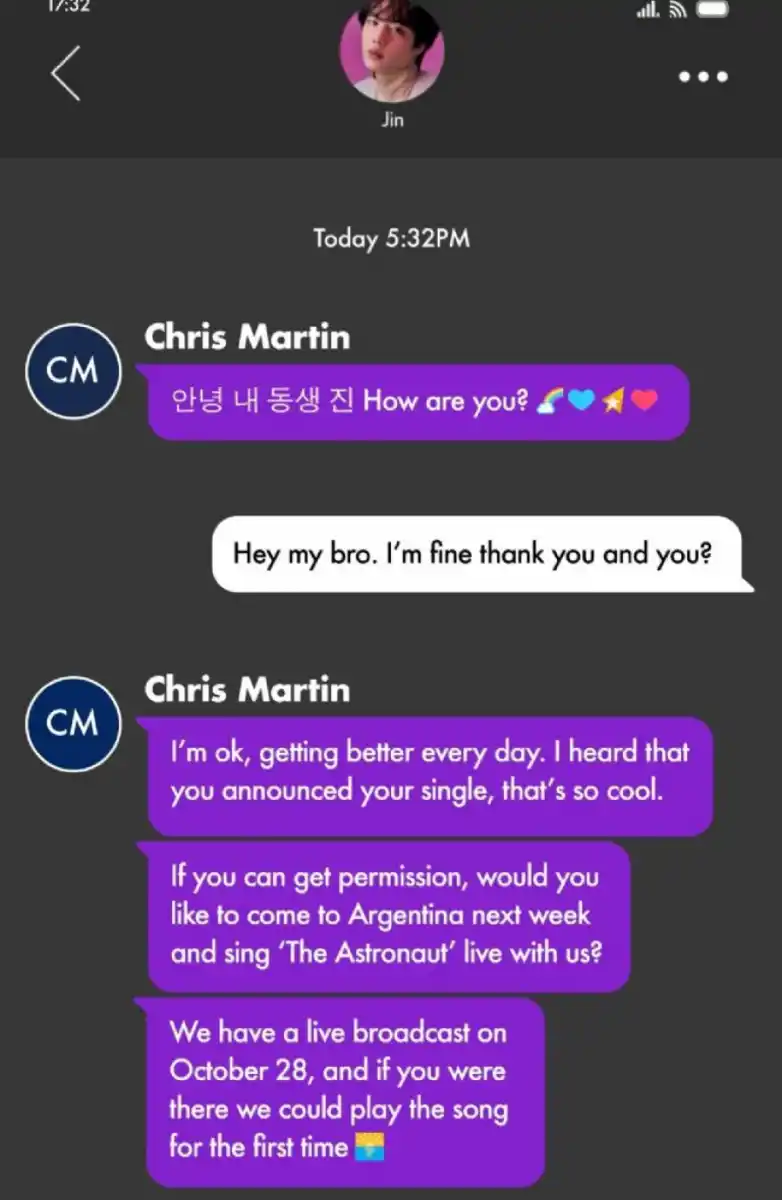This screenshot has height=1200, width=782.
Task: Click the red heart emoji in Chris's greeting
Action: 644,400
